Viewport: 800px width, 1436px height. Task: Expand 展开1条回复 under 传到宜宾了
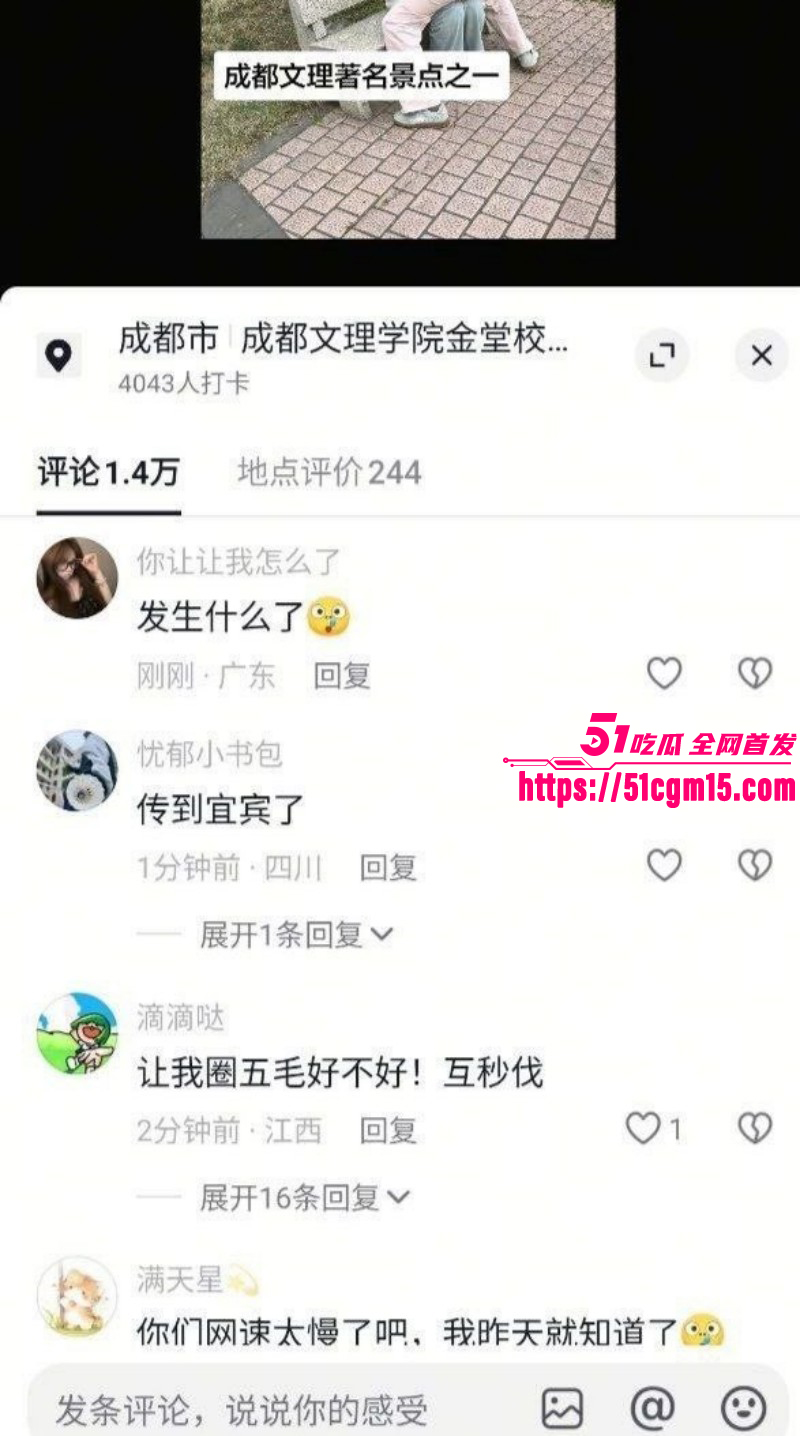point(296,935)
